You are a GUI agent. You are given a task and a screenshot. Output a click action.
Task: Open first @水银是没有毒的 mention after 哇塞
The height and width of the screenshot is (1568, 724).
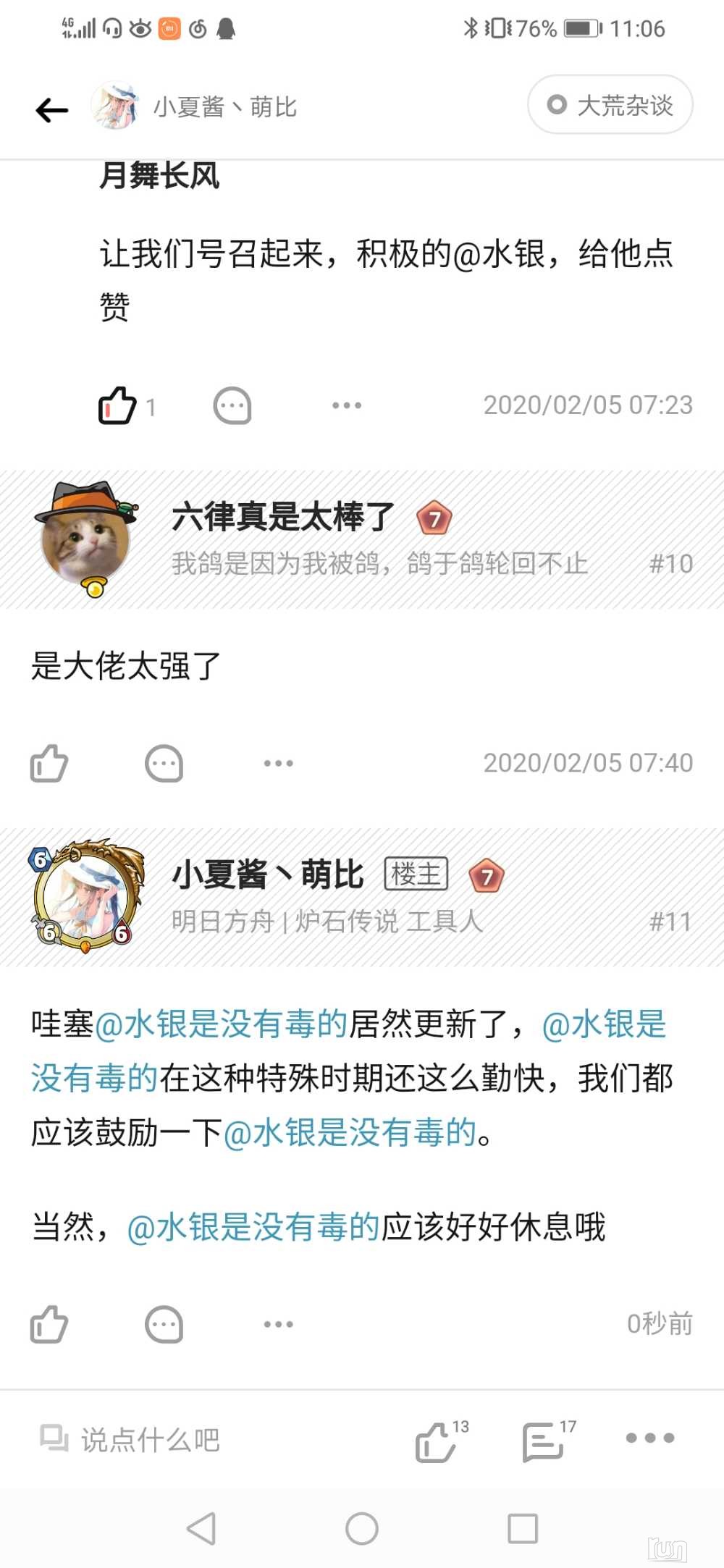pos(221,1024)
